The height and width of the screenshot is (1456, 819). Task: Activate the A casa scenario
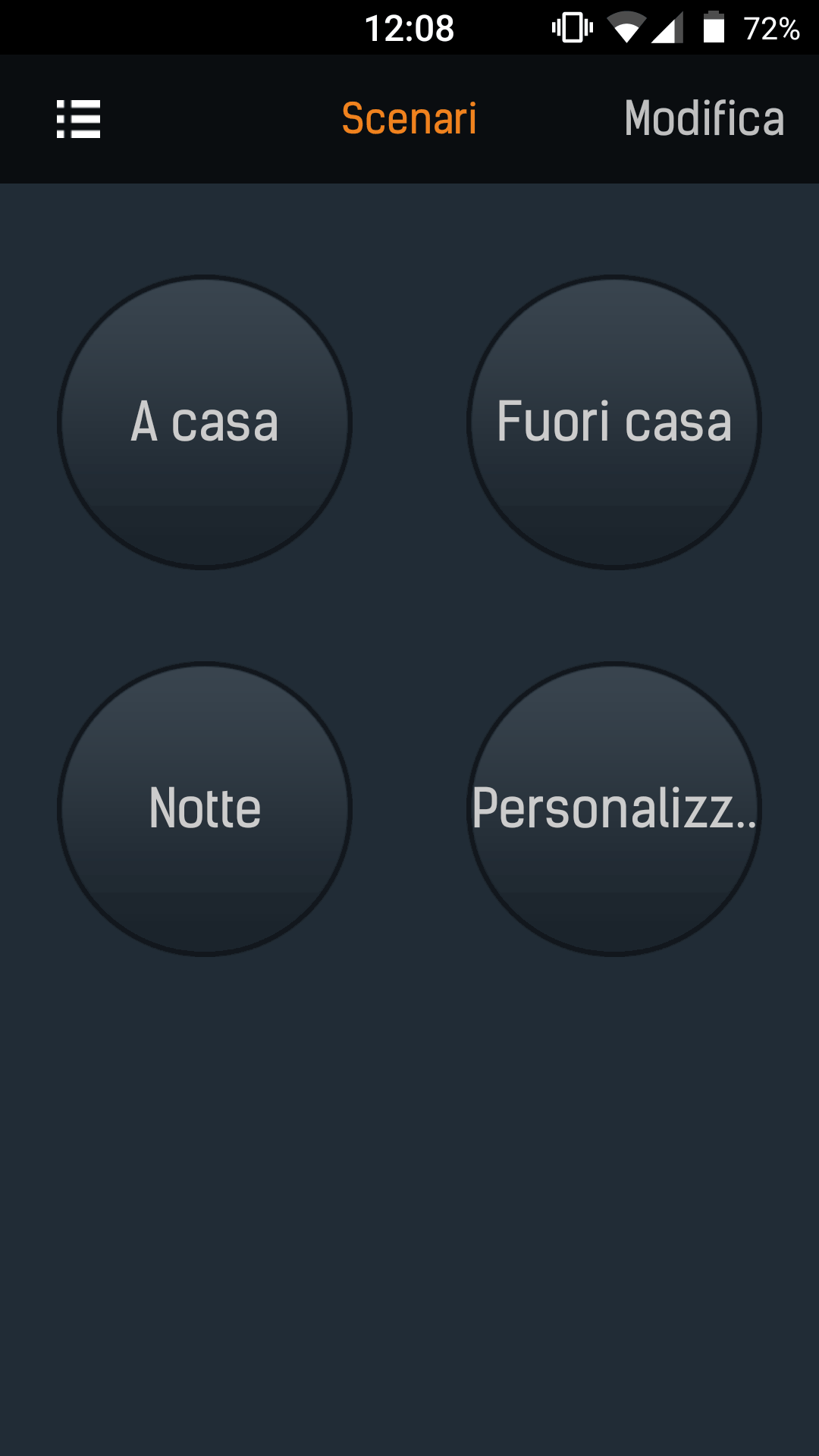click(x=205, y=422)
